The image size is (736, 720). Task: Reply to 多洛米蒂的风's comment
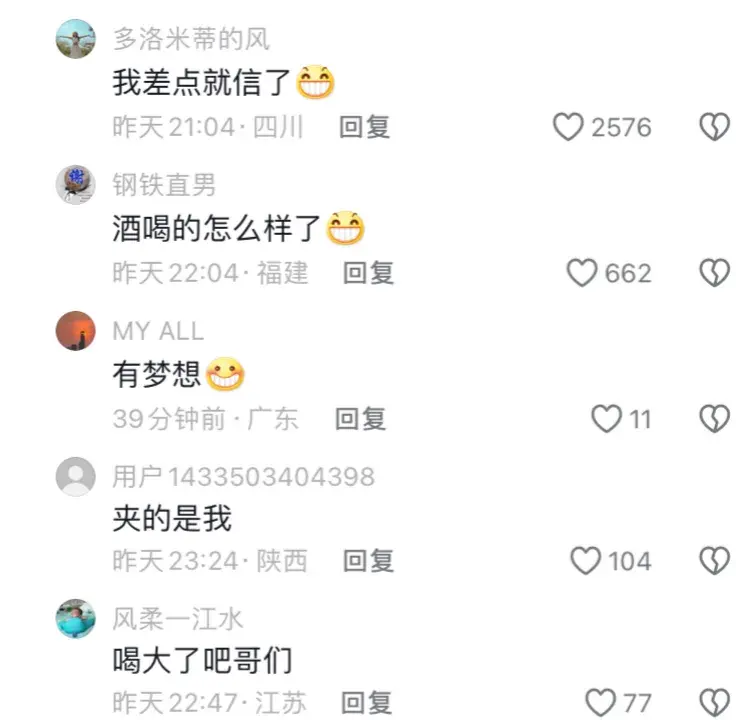click(x=364, y=128)
